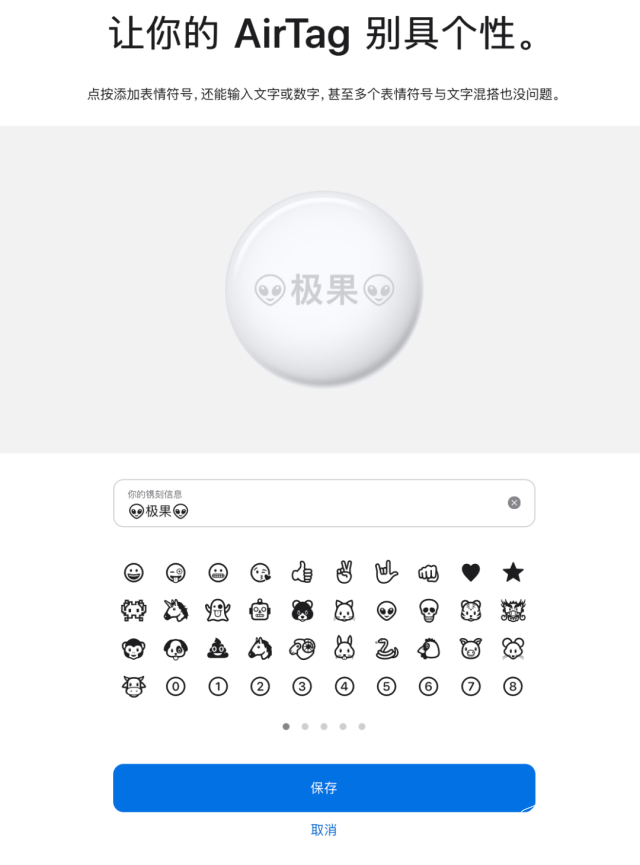Tap the engraving message input field
The width and height of the screenshot is (640, 865).
(310, 503)
